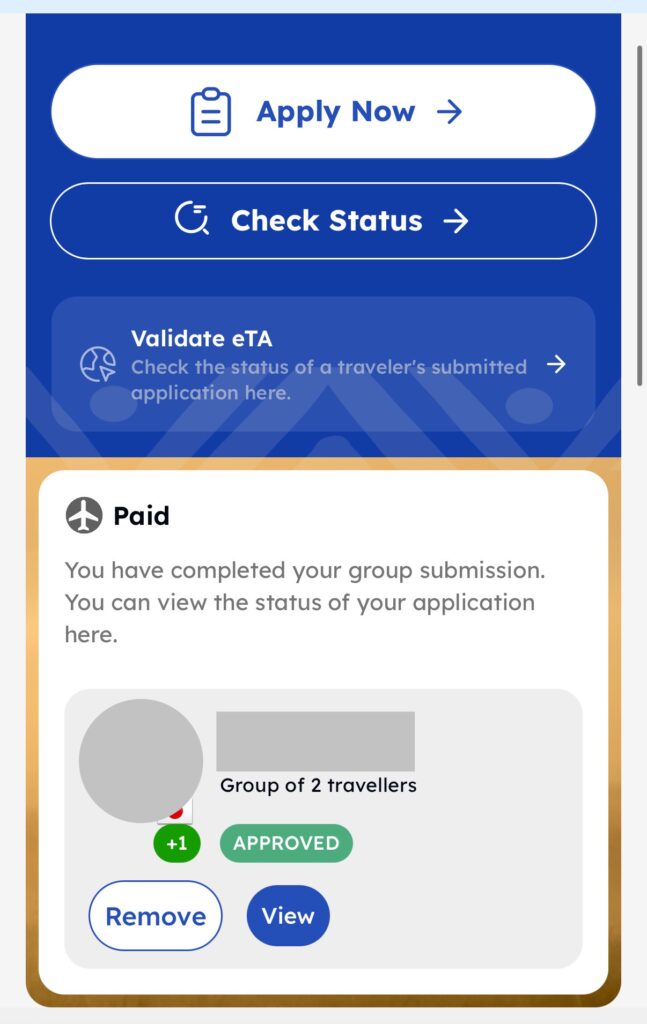Open Check Status
647x1024 pixels.
coord(323,221)
